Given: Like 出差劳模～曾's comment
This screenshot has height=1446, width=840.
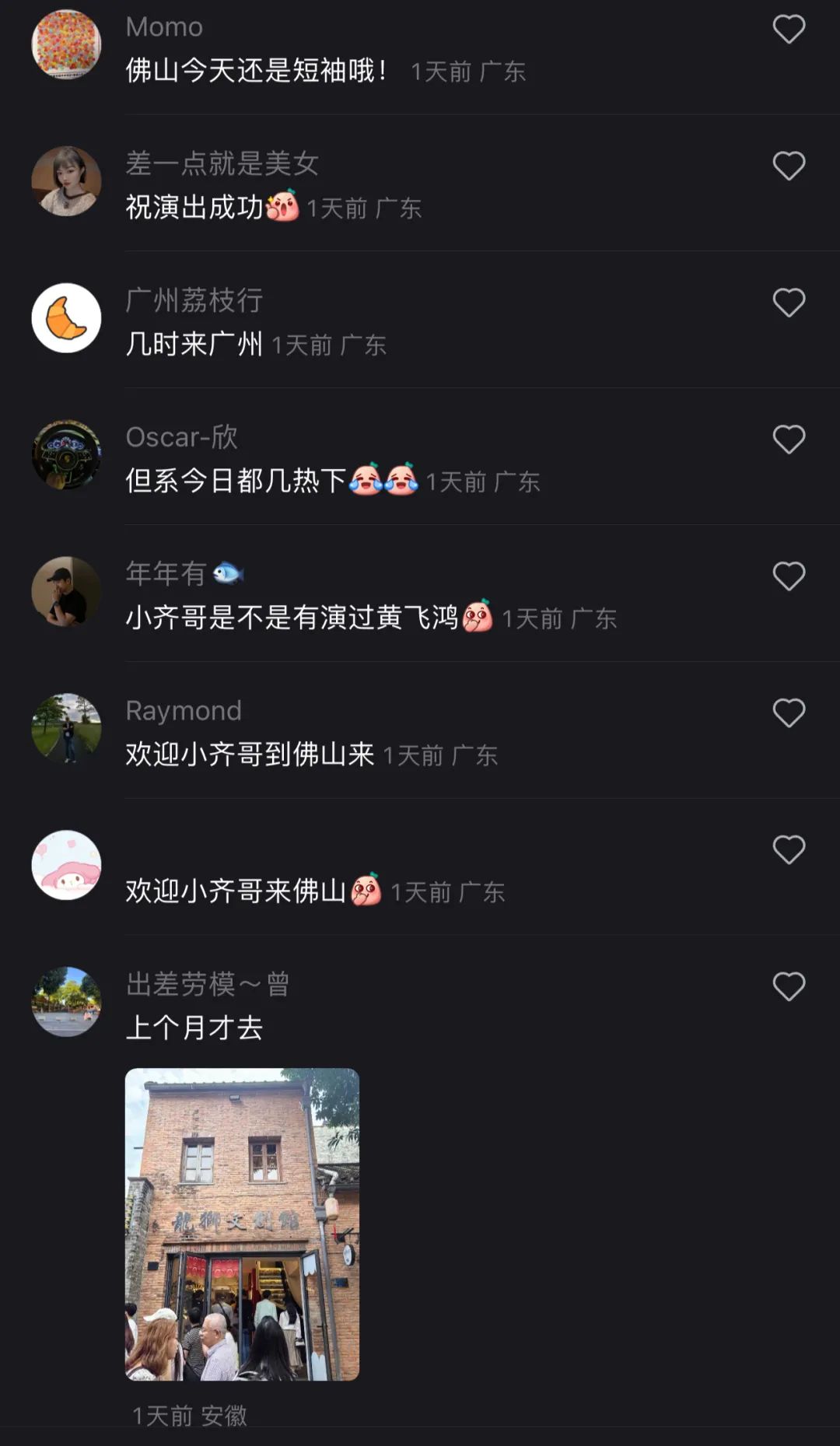Looking at the screenshot, I should (789, 986).
